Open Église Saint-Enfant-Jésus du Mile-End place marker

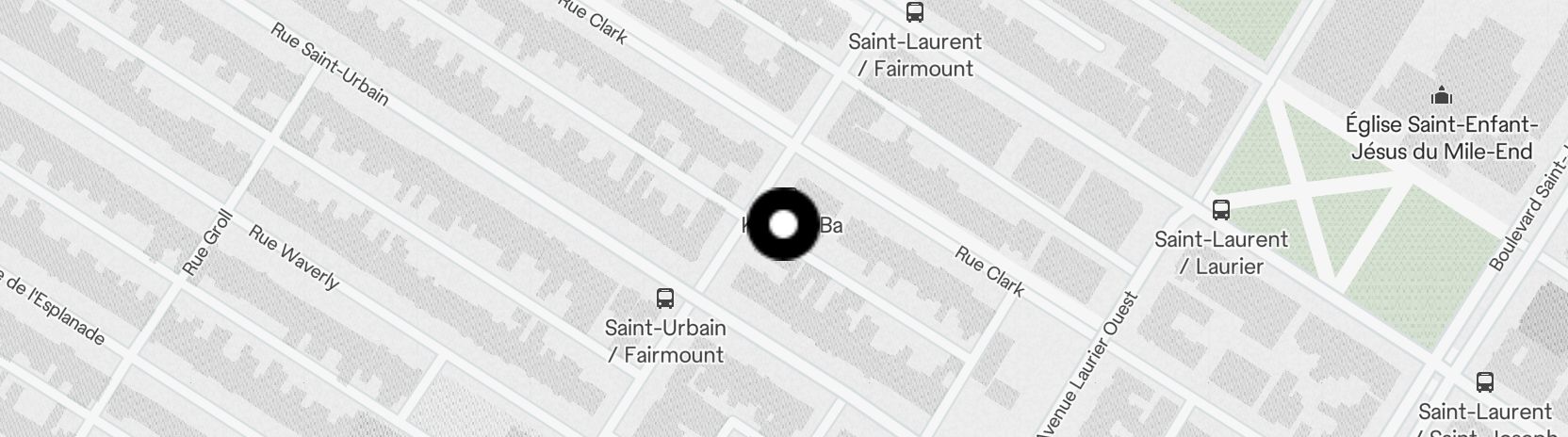1441,96
